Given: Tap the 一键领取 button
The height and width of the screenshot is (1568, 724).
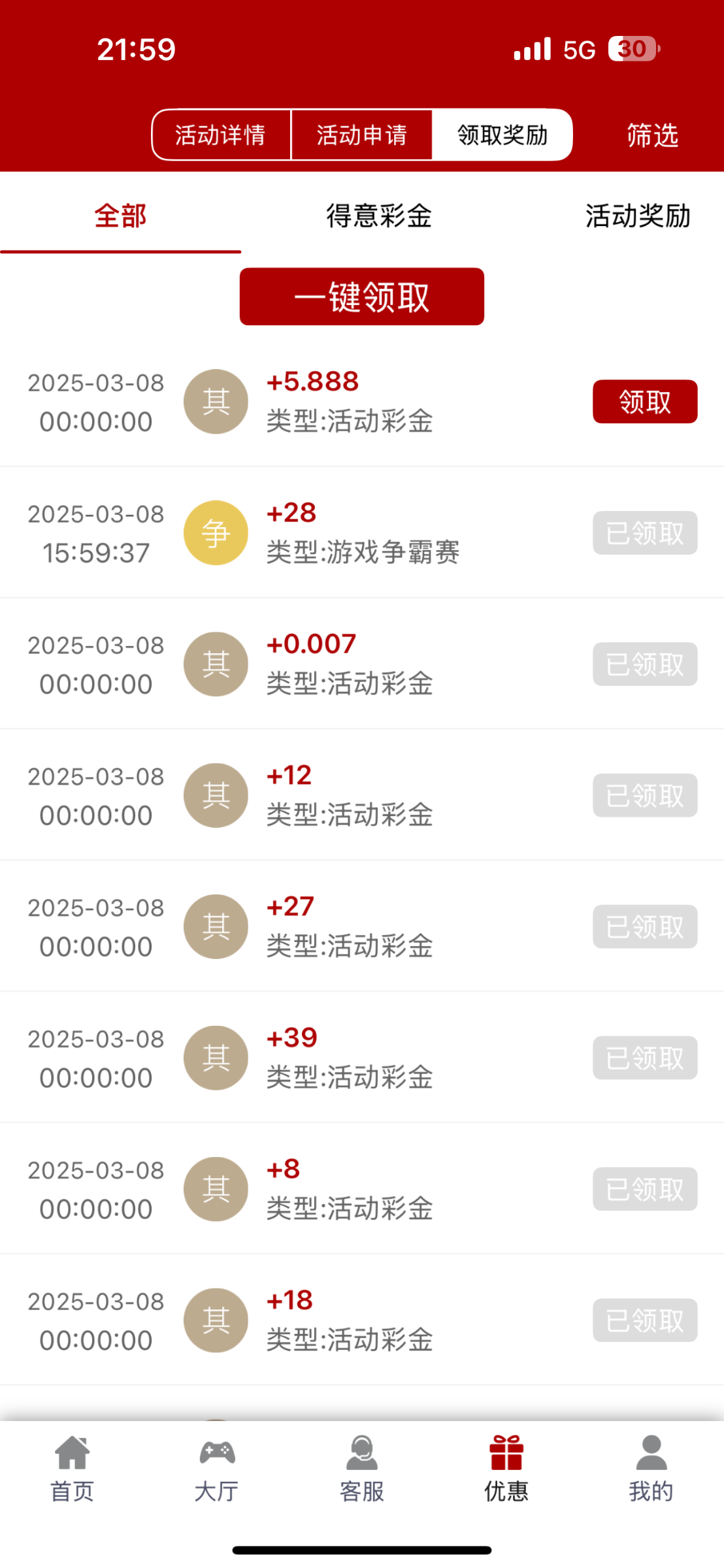Looking at the screenshot, I should (x=361, y=297).
